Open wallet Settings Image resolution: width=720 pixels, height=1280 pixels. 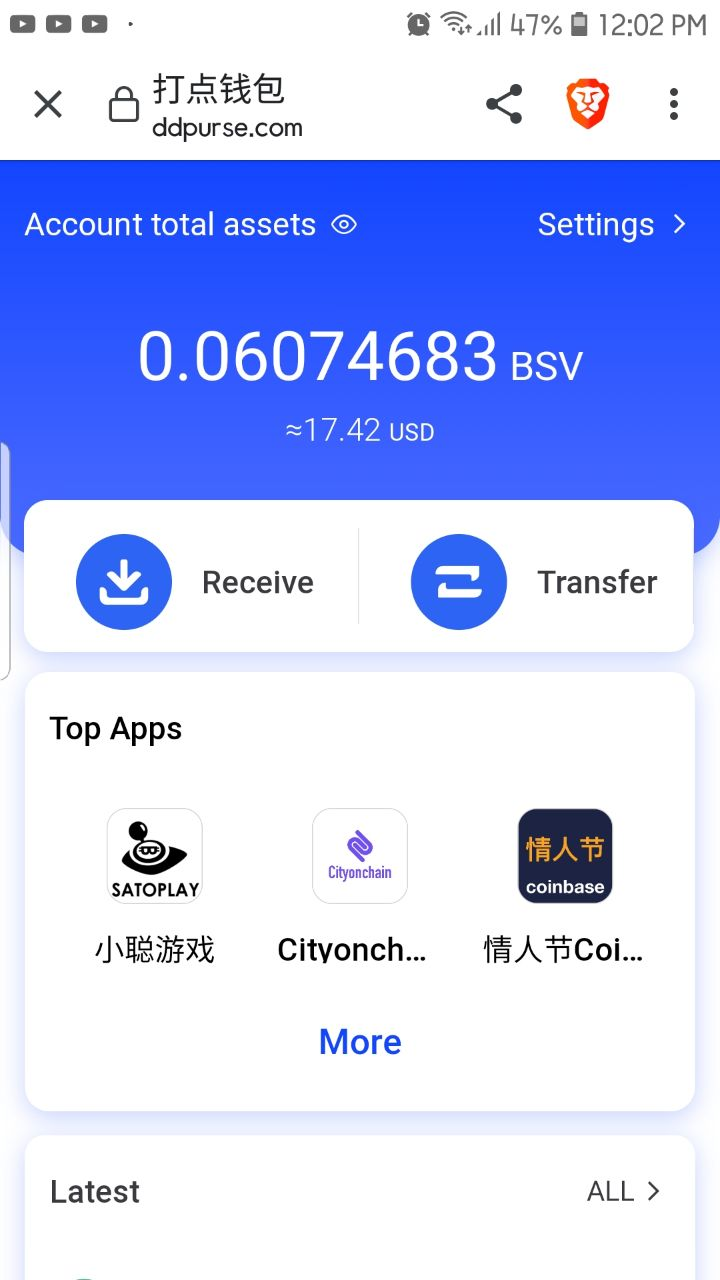[611, 225]
